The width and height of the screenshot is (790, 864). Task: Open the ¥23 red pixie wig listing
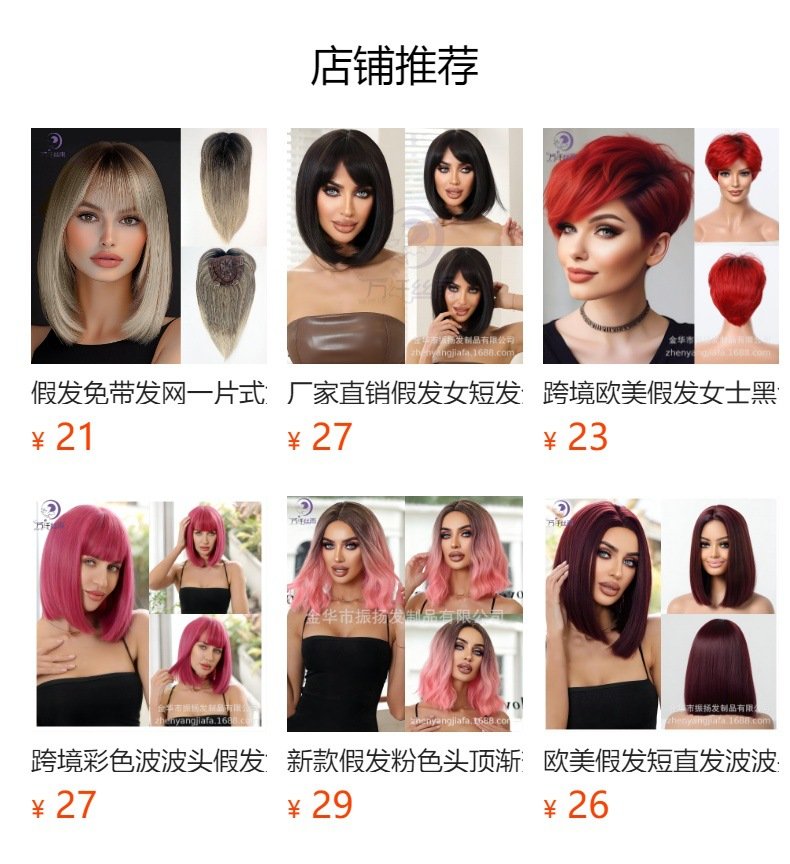(x=660, y=246)
